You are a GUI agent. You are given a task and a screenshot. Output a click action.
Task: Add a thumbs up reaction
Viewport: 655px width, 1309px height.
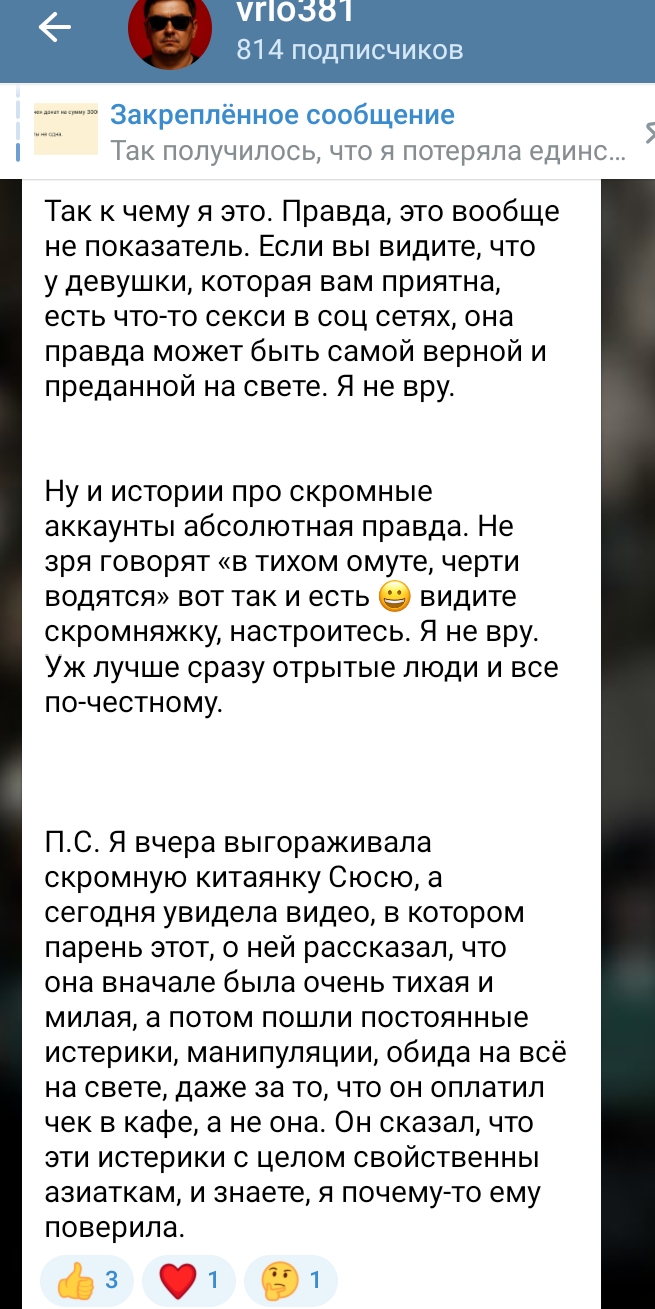[x=86, y=1279]
